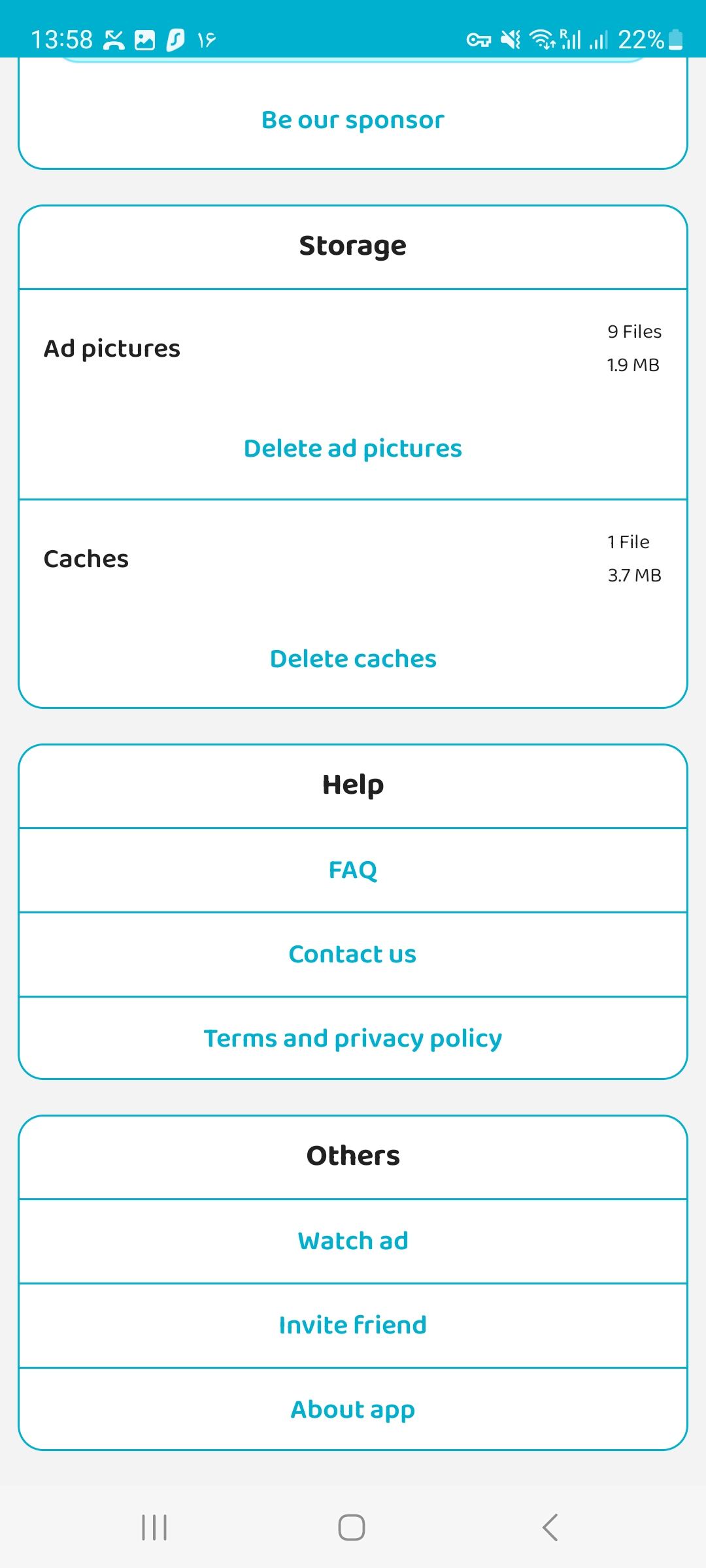
Task: Select Watch ad
Action: coord(353,1241)
